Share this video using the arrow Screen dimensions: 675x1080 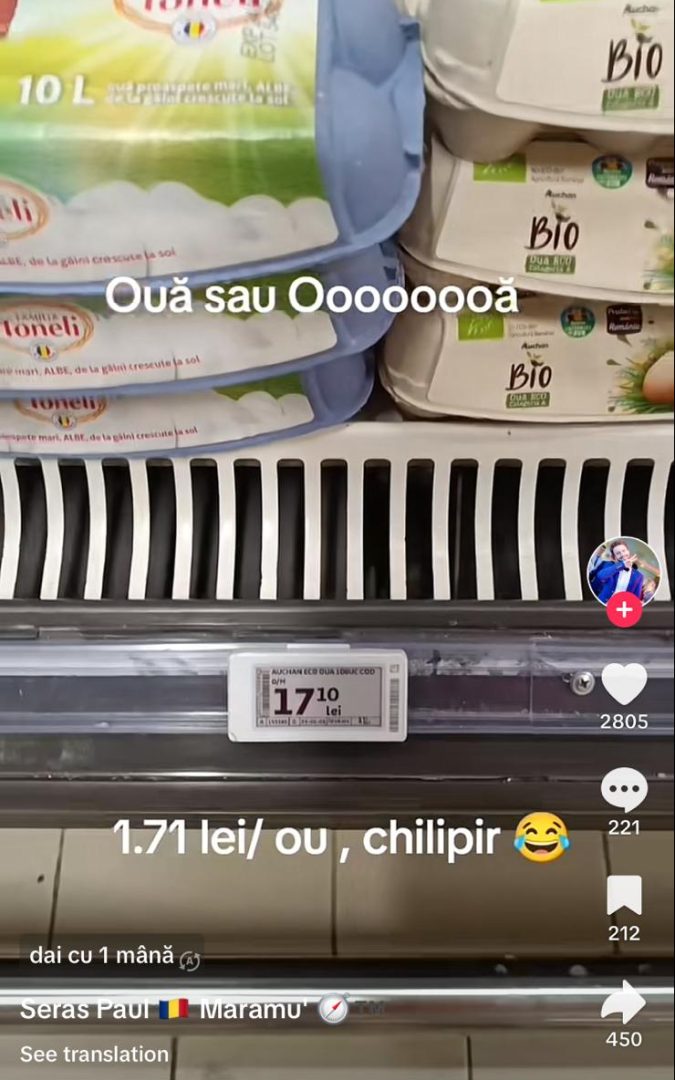(x=624, y=1002)
